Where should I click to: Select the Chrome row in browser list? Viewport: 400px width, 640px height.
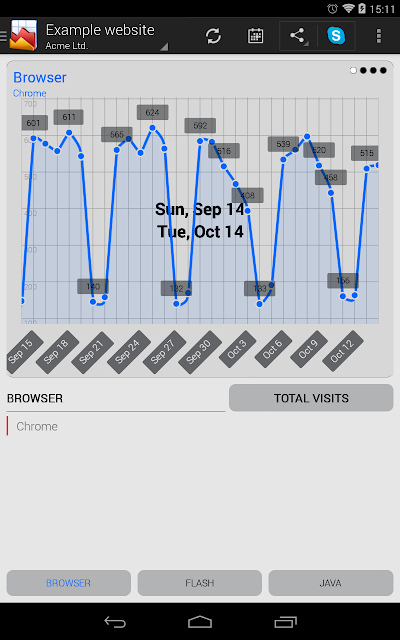(116, 426)
